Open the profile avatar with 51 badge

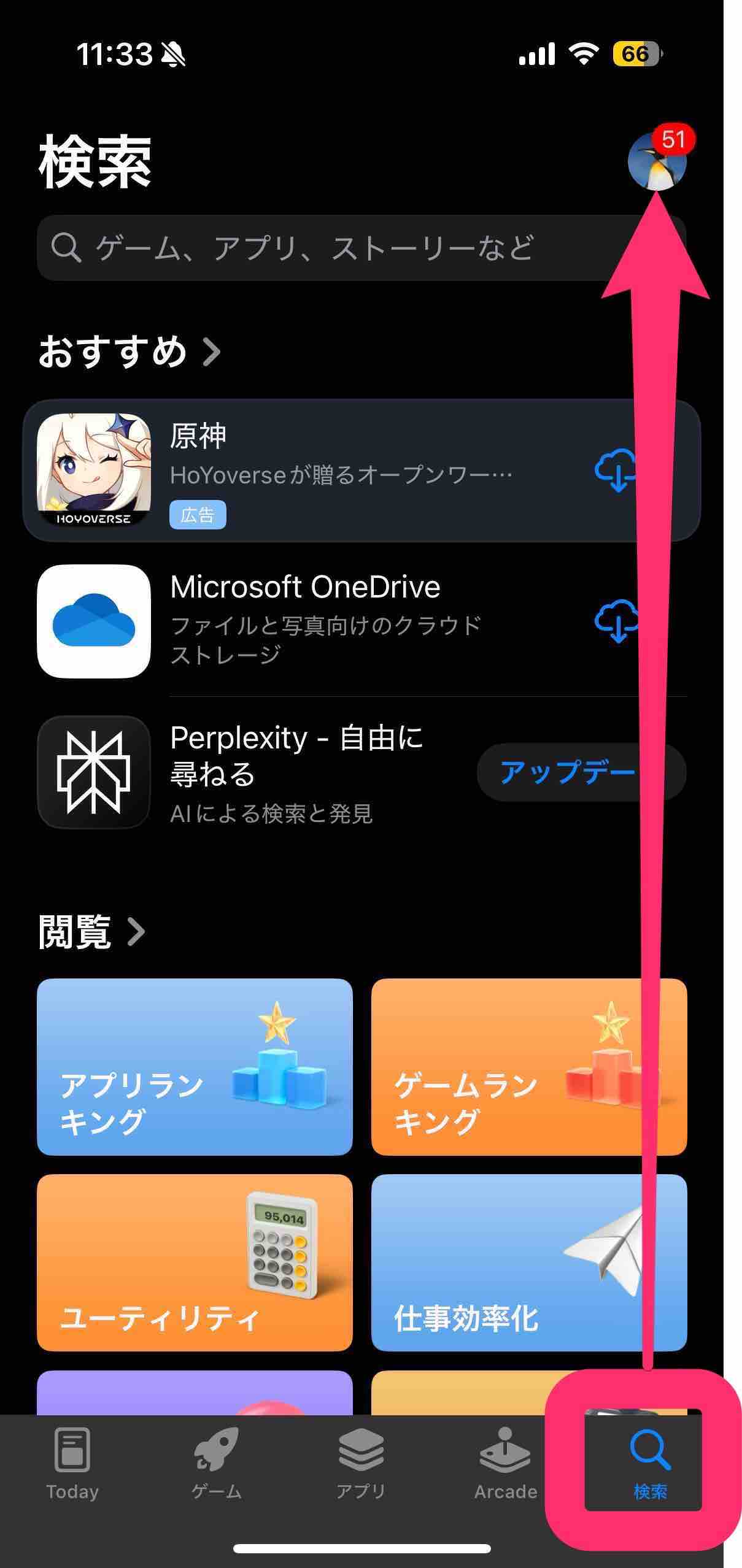tap(657, 161)
